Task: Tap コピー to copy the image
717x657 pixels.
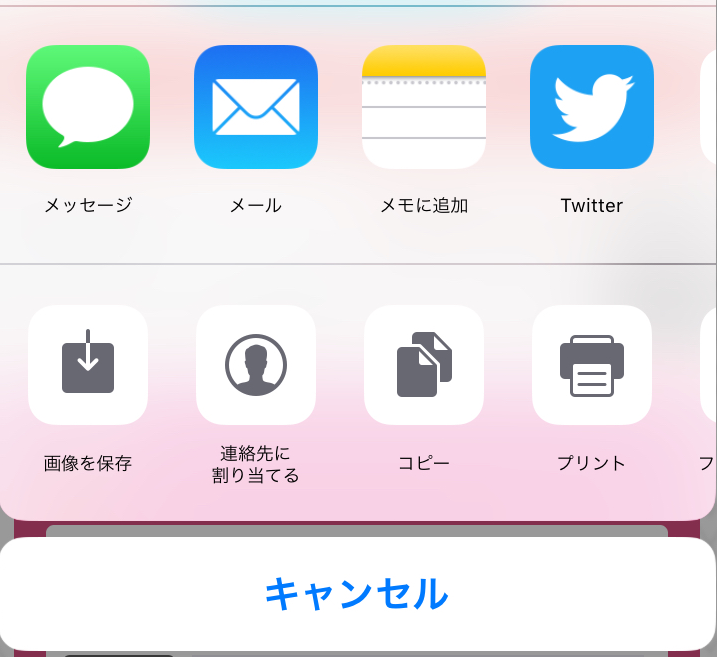Action: [424, 365]
